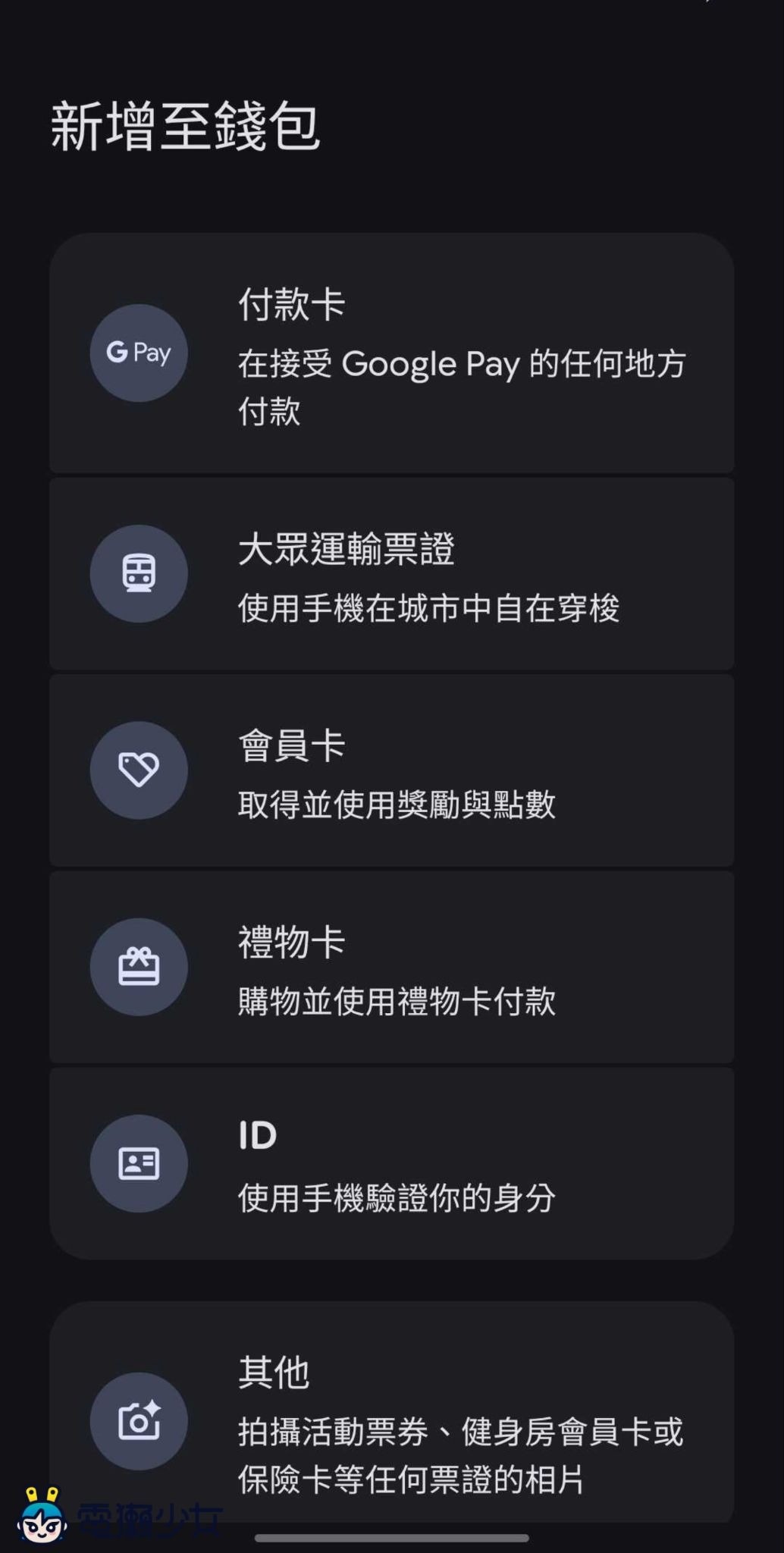Click the 取得並使用獎勵與點數 subtitle
Viewport: 784px width, 1553px height.
coord(397,807)
